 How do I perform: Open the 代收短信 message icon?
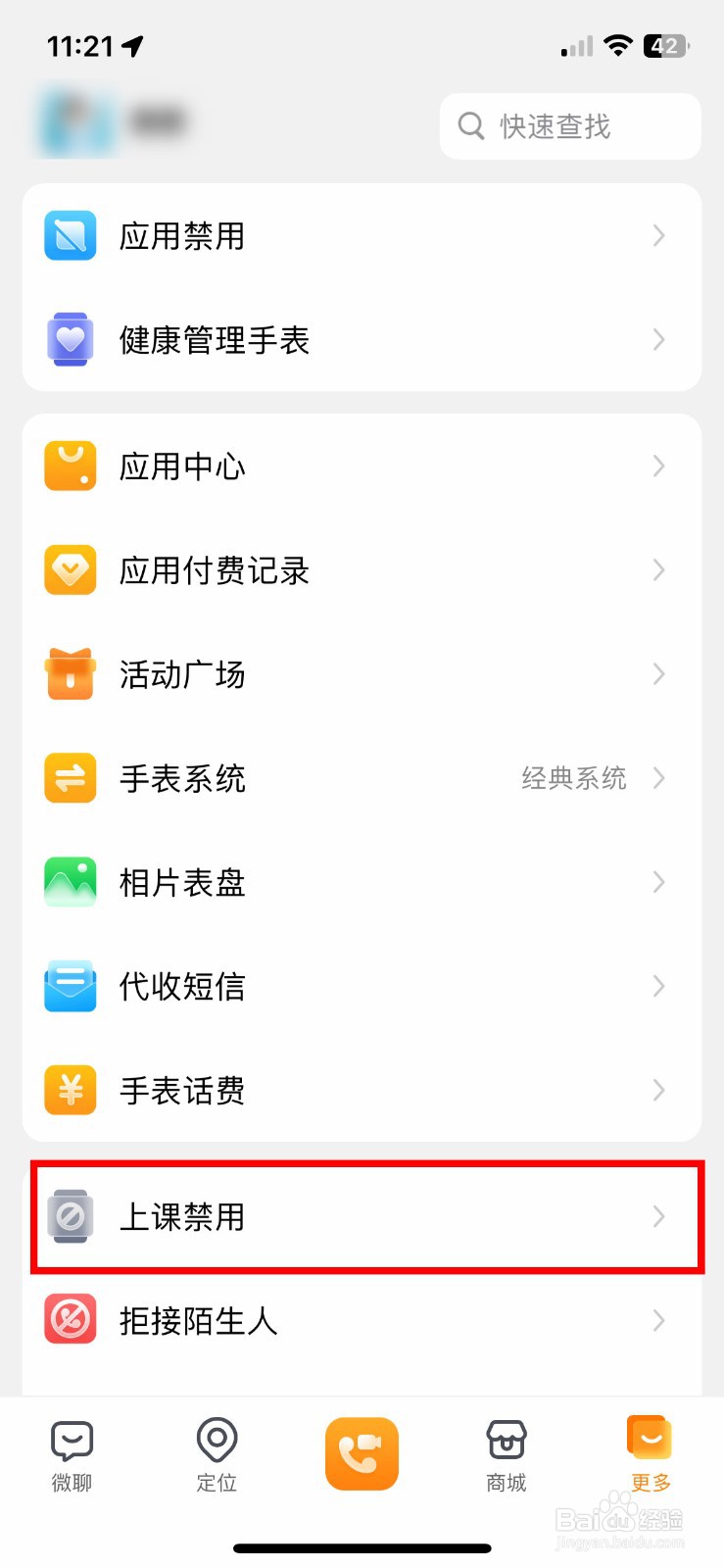(x=69, y=987)
